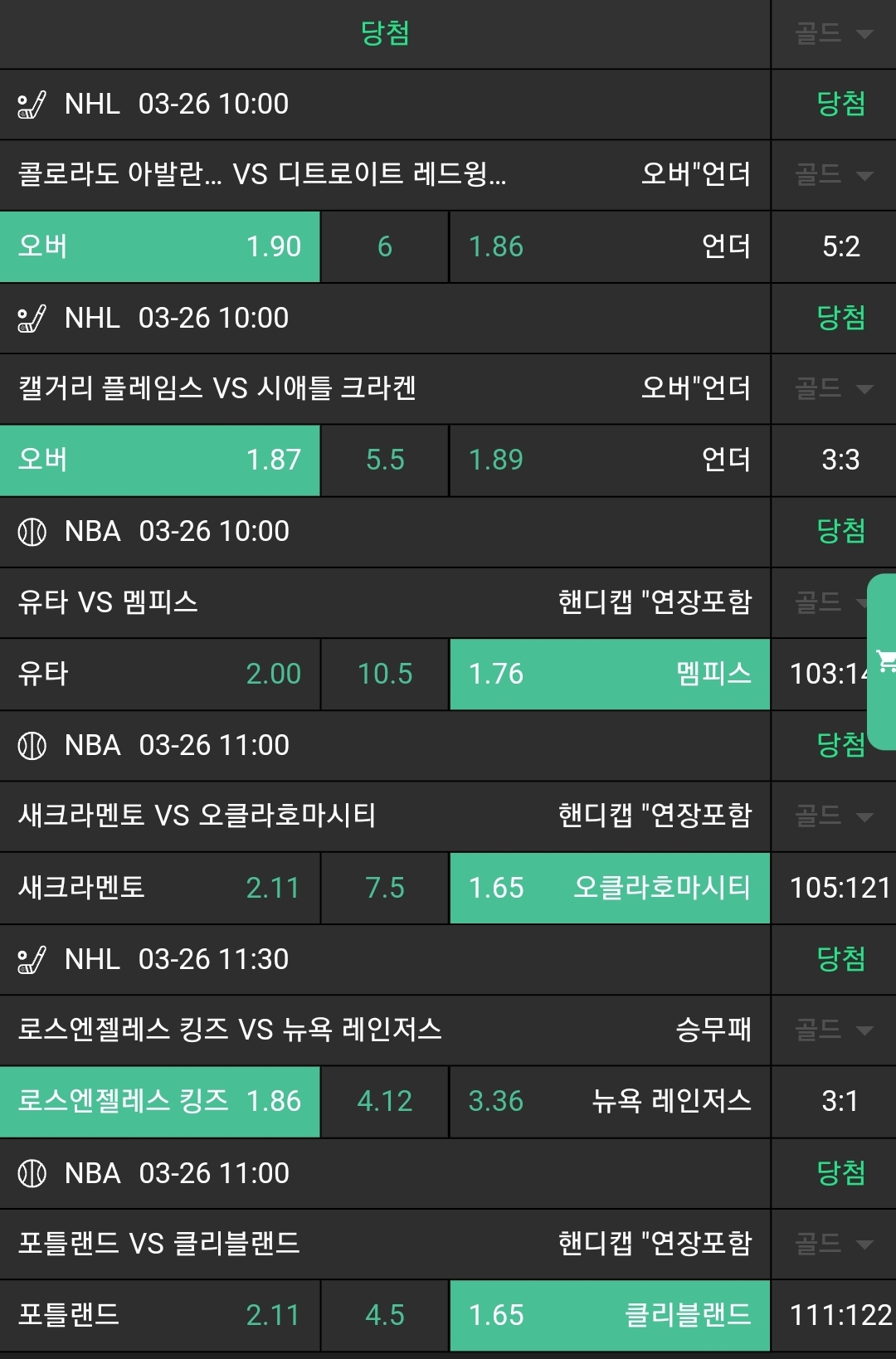
Task: Expand 골드 dropdown for 캘거리 플레임스 VS 시애틀 크라켄
Action: coord(833,388)
